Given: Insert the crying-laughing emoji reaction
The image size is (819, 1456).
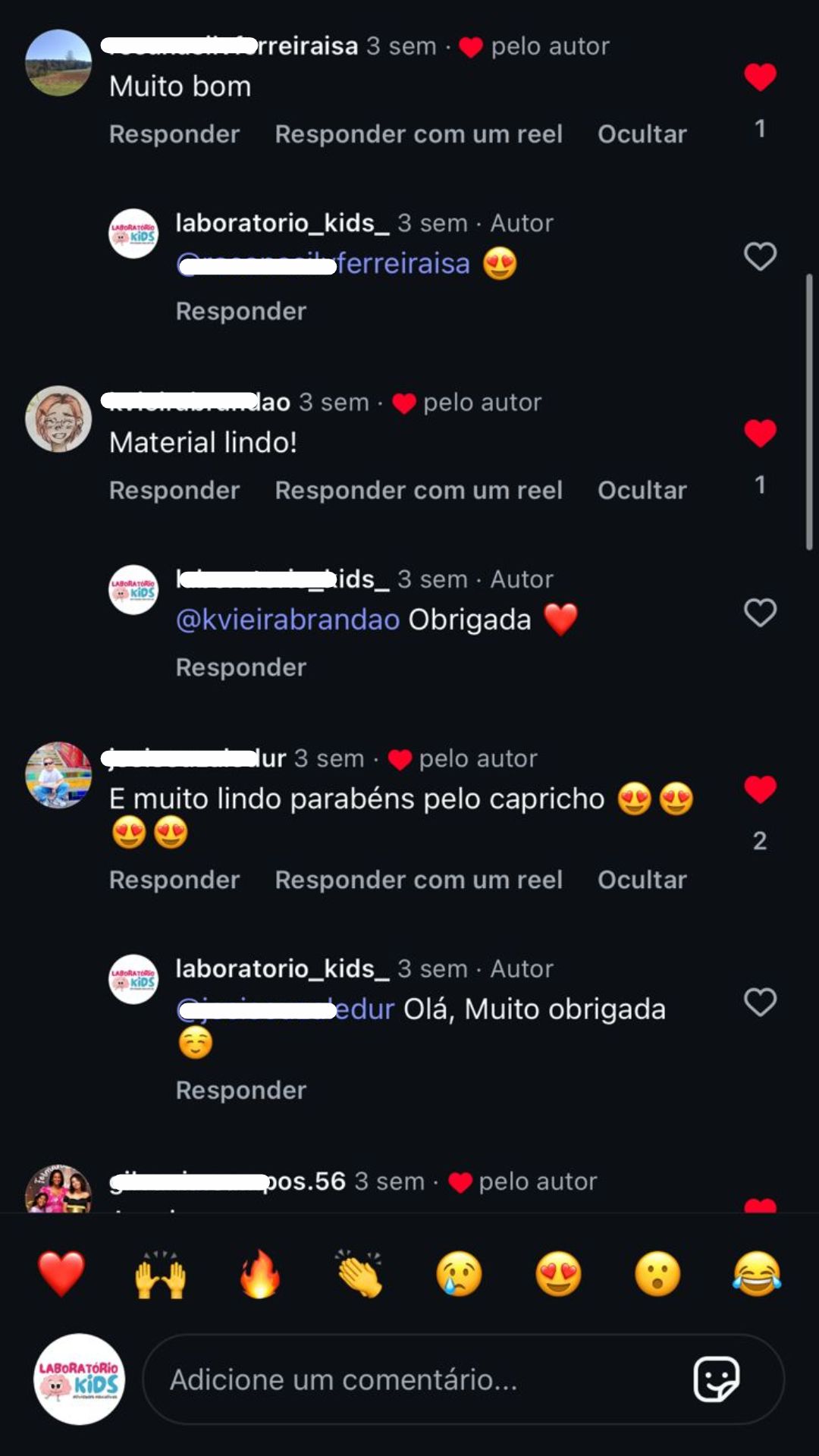Looking at the screenshot, I should [x=757, y=1274].
